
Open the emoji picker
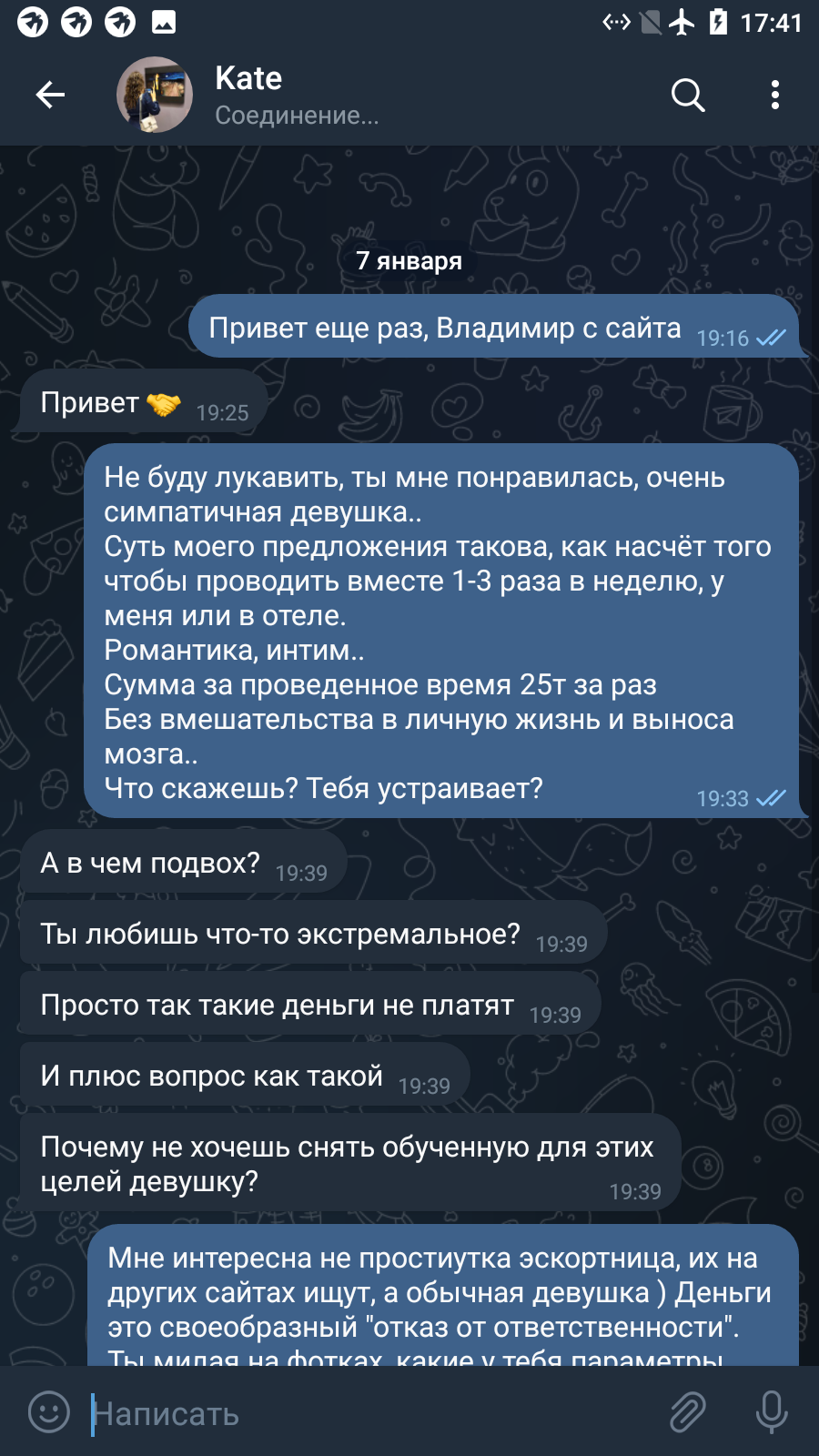(49, 1412)
